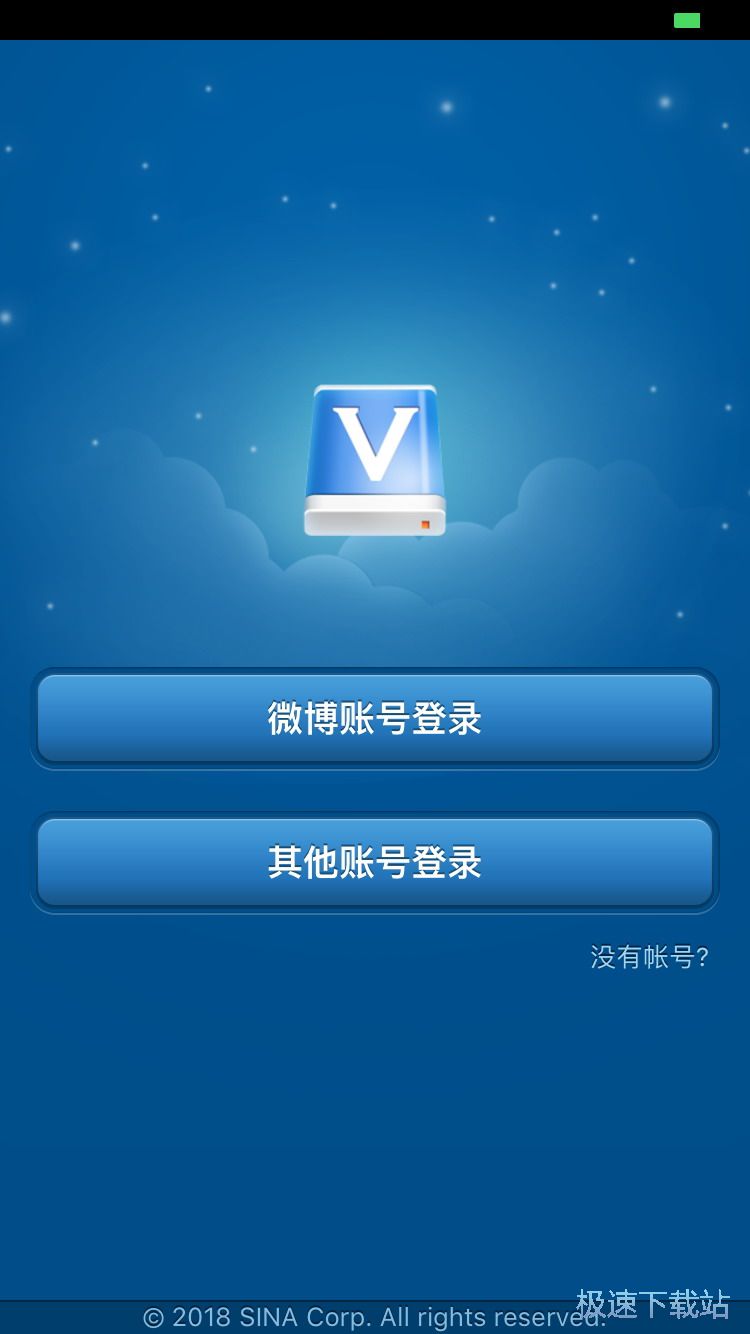
Task: Click the starry sky background above the logo
Action: [375, 200]
